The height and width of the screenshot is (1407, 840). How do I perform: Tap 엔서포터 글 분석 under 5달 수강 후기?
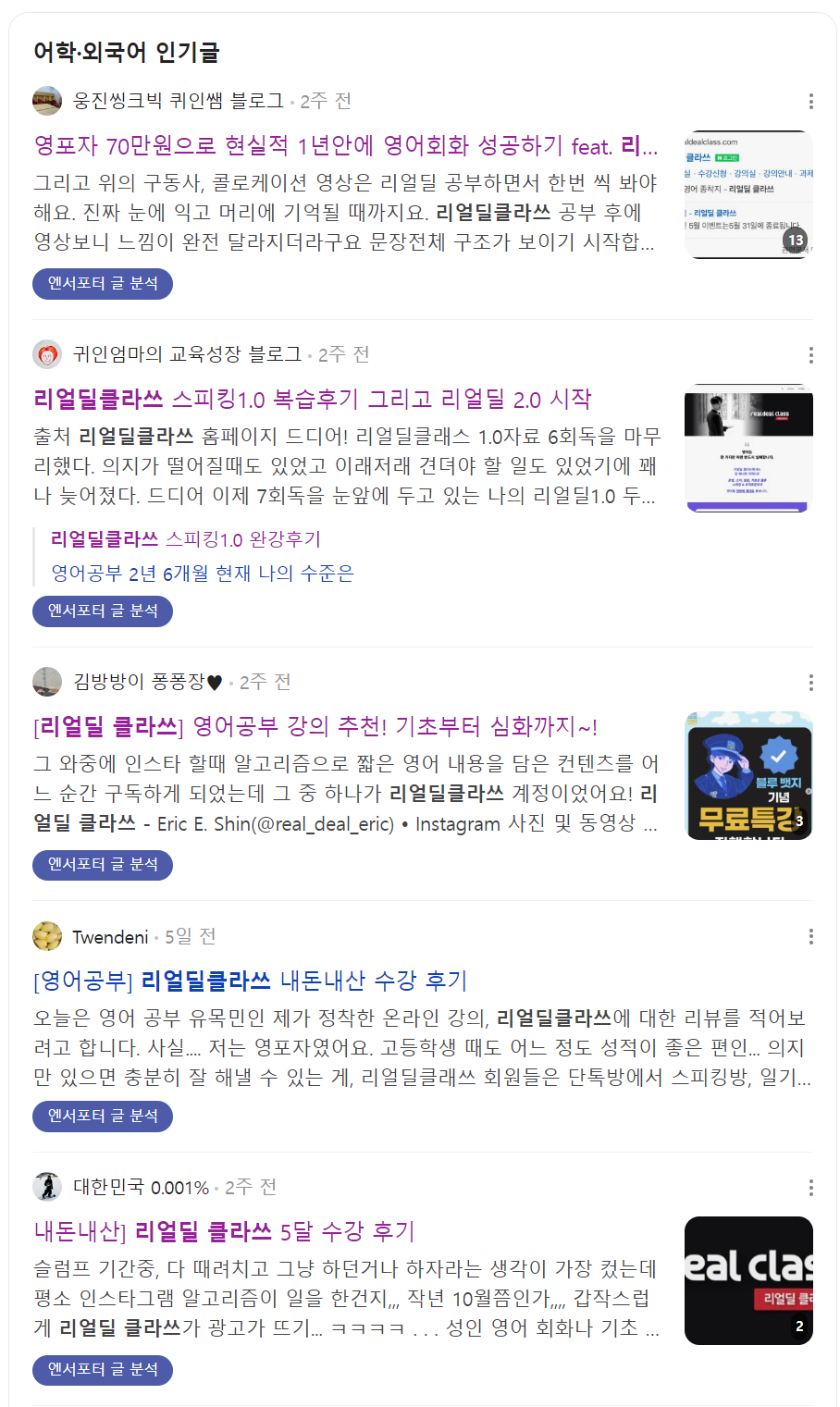103,1369
